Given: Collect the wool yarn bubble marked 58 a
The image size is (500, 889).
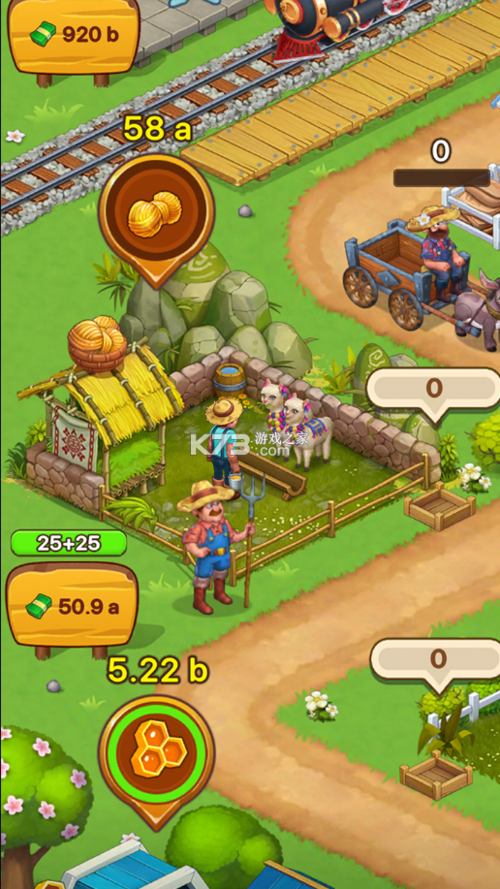Looking at the screenshot, I should click(x=156, y=219).
